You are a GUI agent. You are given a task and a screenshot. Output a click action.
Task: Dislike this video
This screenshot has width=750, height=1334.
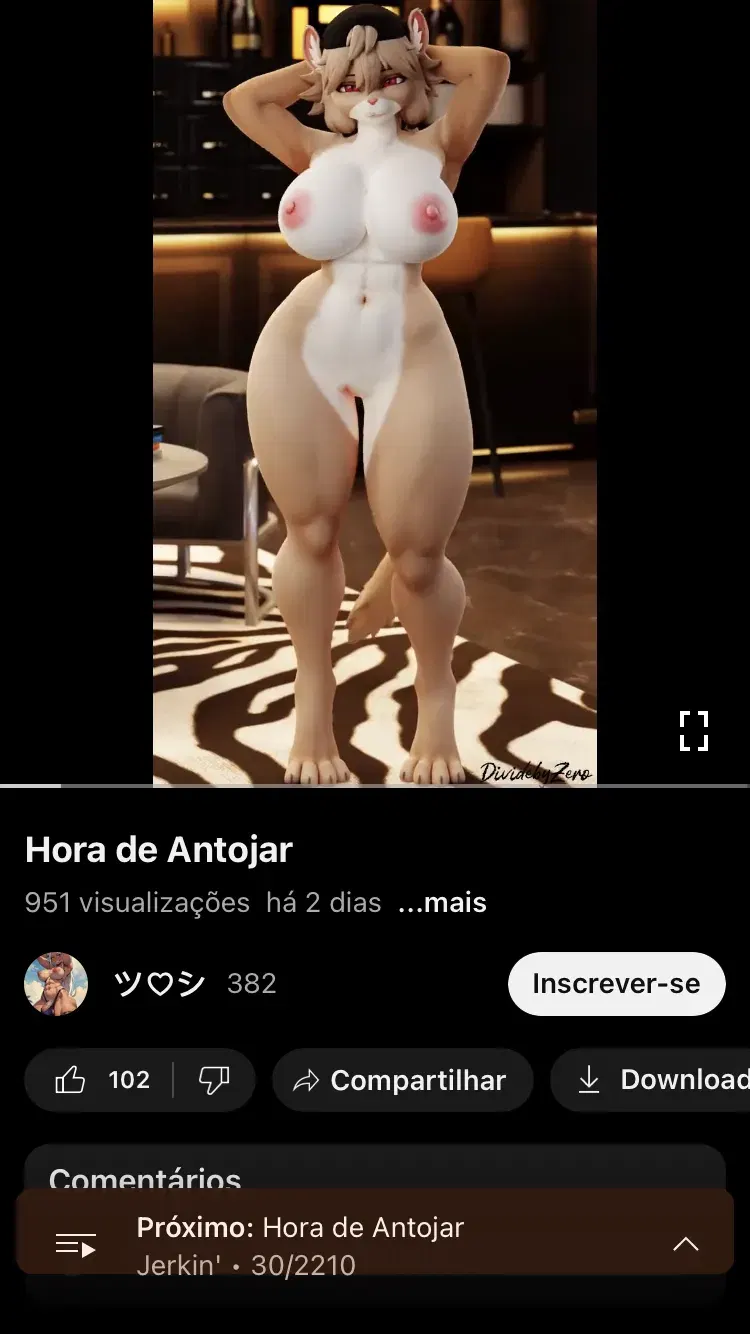point(214,1080)
